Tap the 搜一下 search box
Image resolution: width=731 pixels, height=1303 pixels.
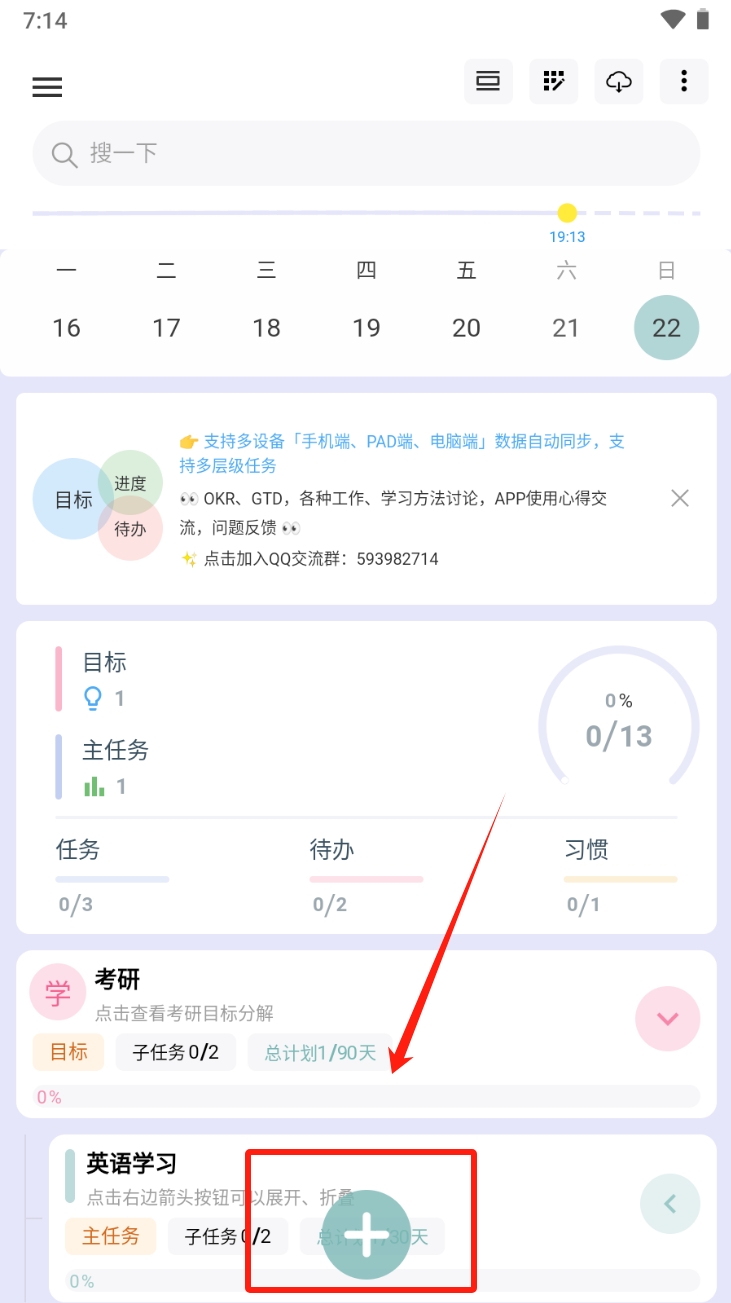click(x=366, y=153)
